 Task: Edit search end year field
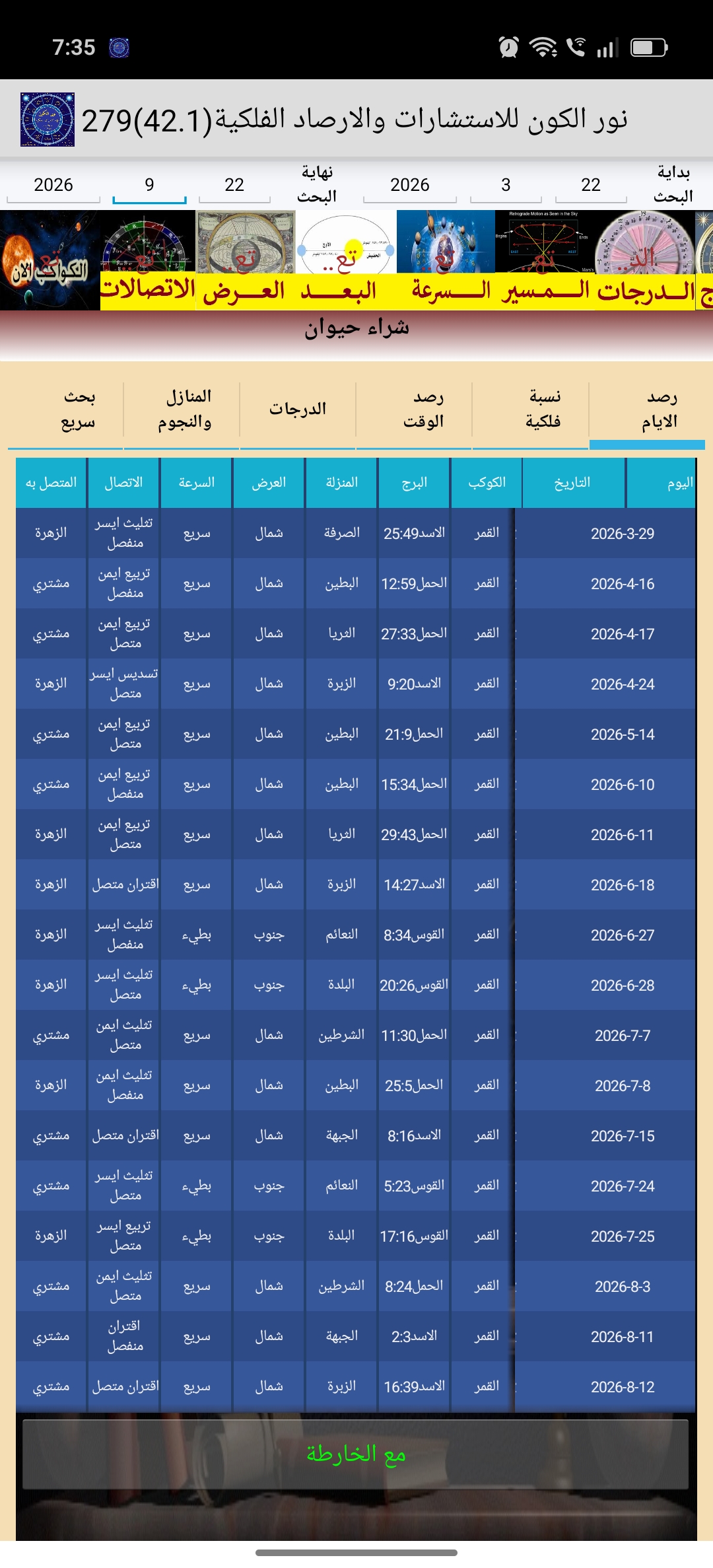[x=53, y=185]
